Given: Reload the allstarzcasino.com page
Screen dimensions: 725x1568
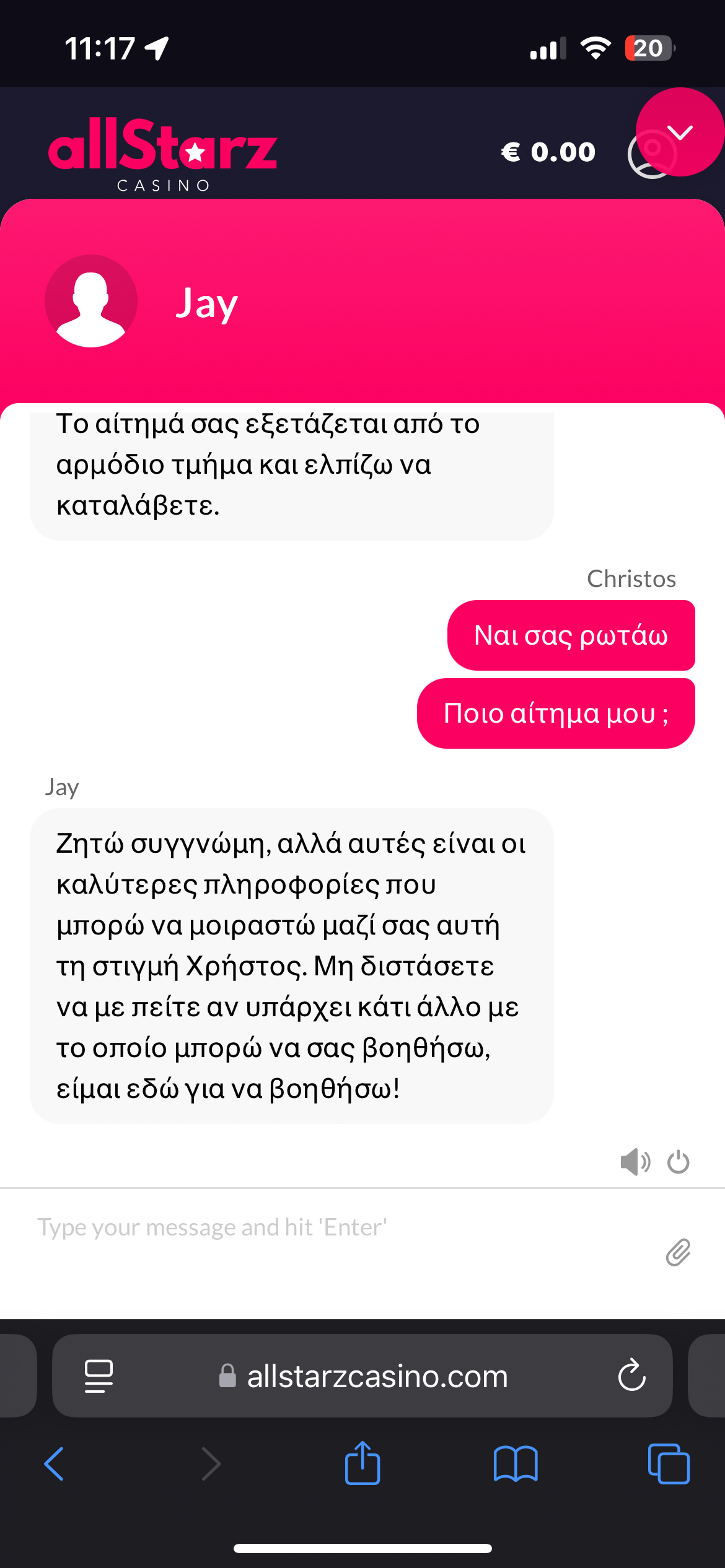Looking at the screenshot, I should point(631,1375).
